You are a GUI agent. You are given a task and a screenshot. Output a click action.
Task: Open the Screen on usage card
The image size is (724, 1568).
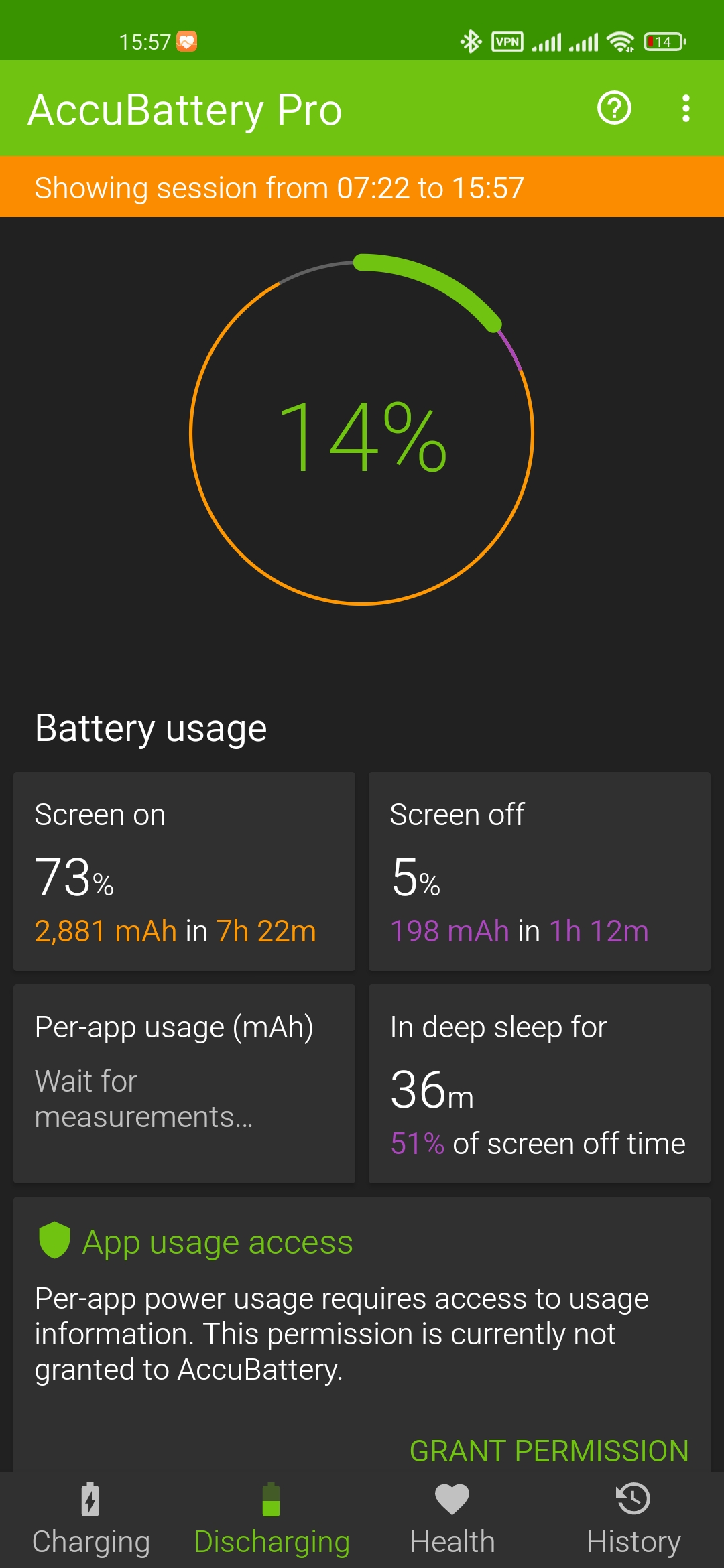[184, 871]
